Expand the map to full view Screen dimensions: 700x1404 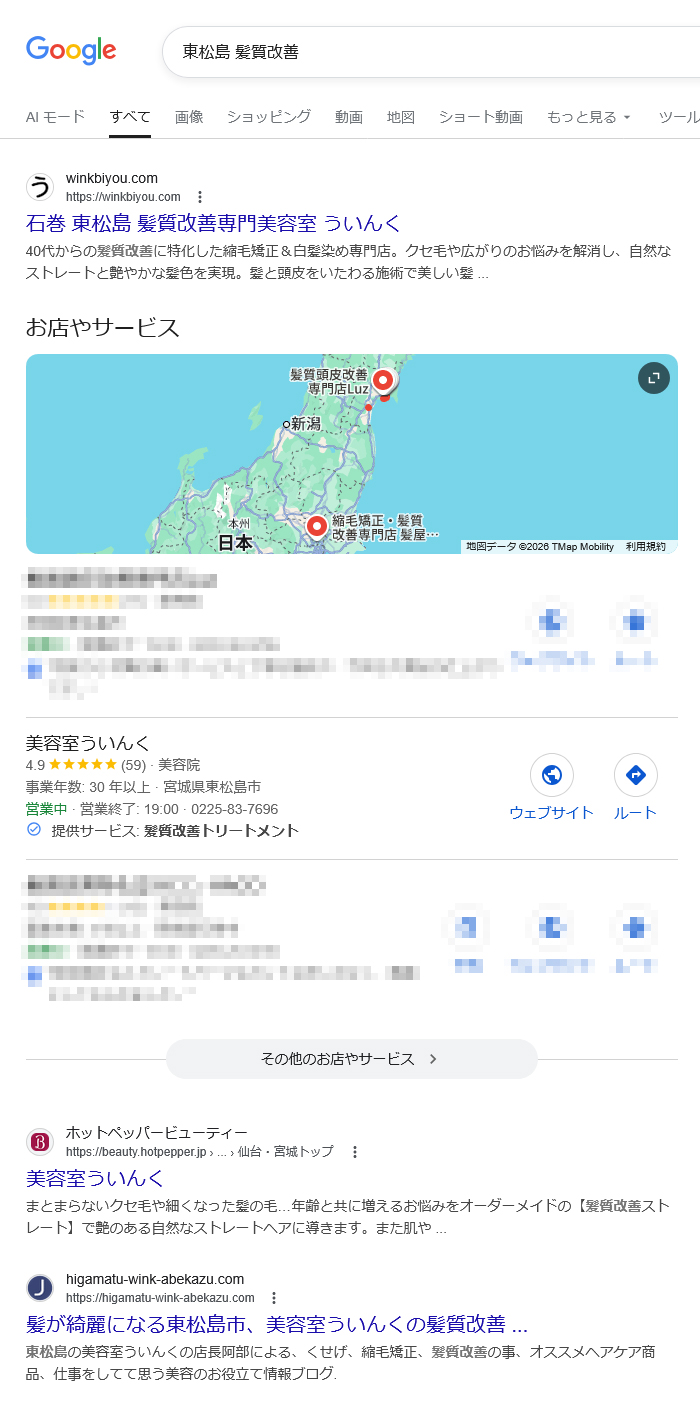[x=654, y=378]
